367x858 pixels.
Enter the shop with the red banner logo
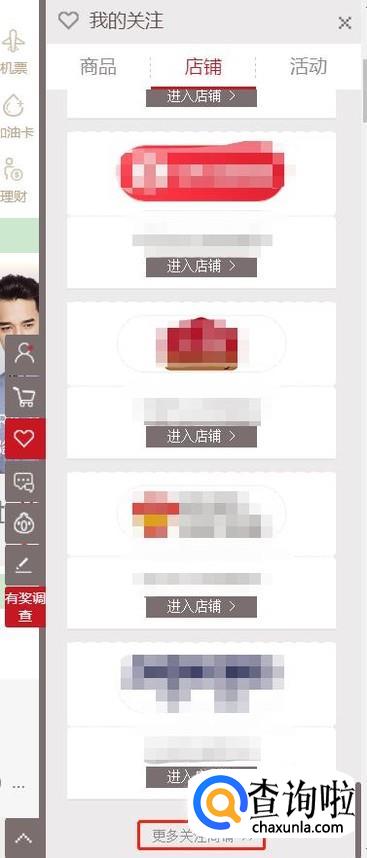point(201,266)
